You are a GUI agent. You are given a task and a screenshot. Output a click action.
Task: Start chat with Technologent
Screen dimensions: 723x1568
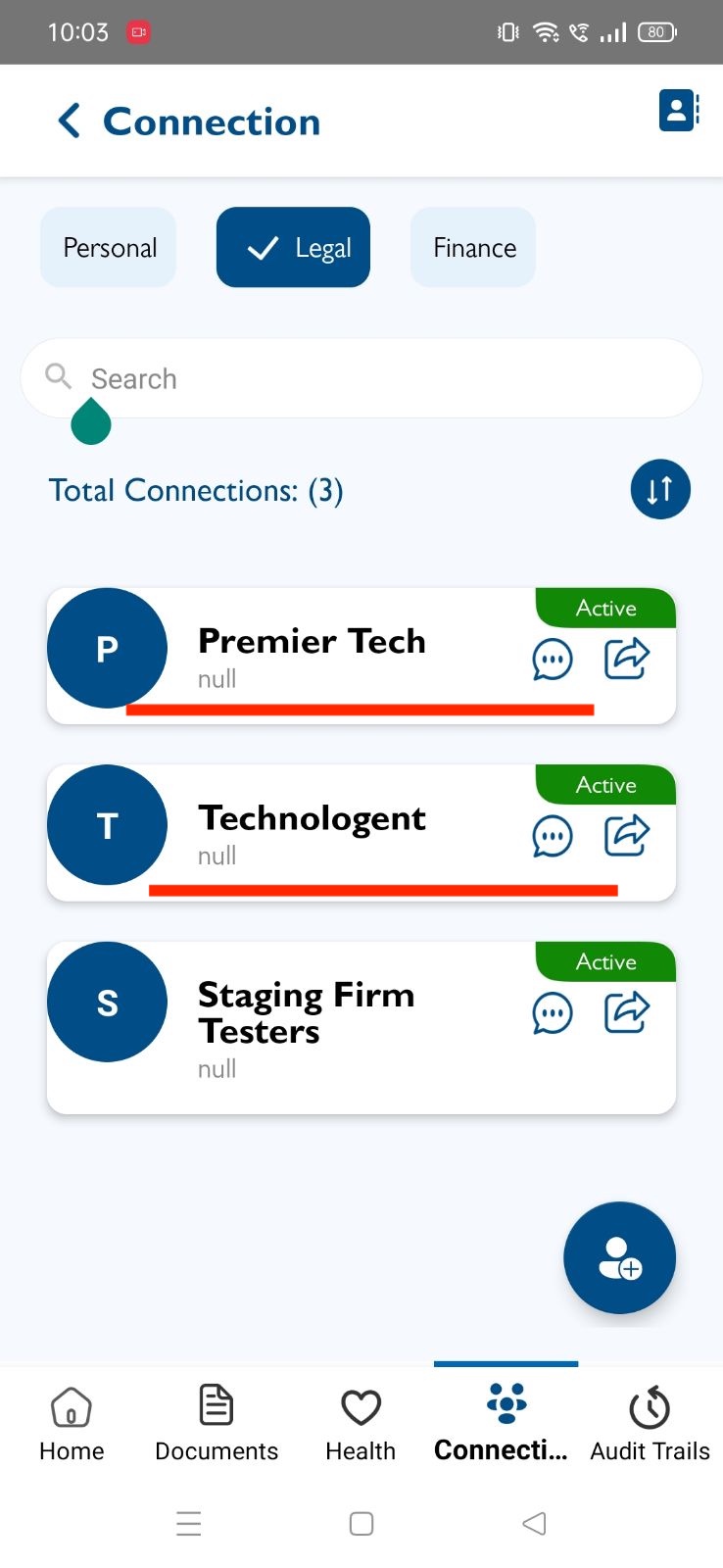click(553, 836)
